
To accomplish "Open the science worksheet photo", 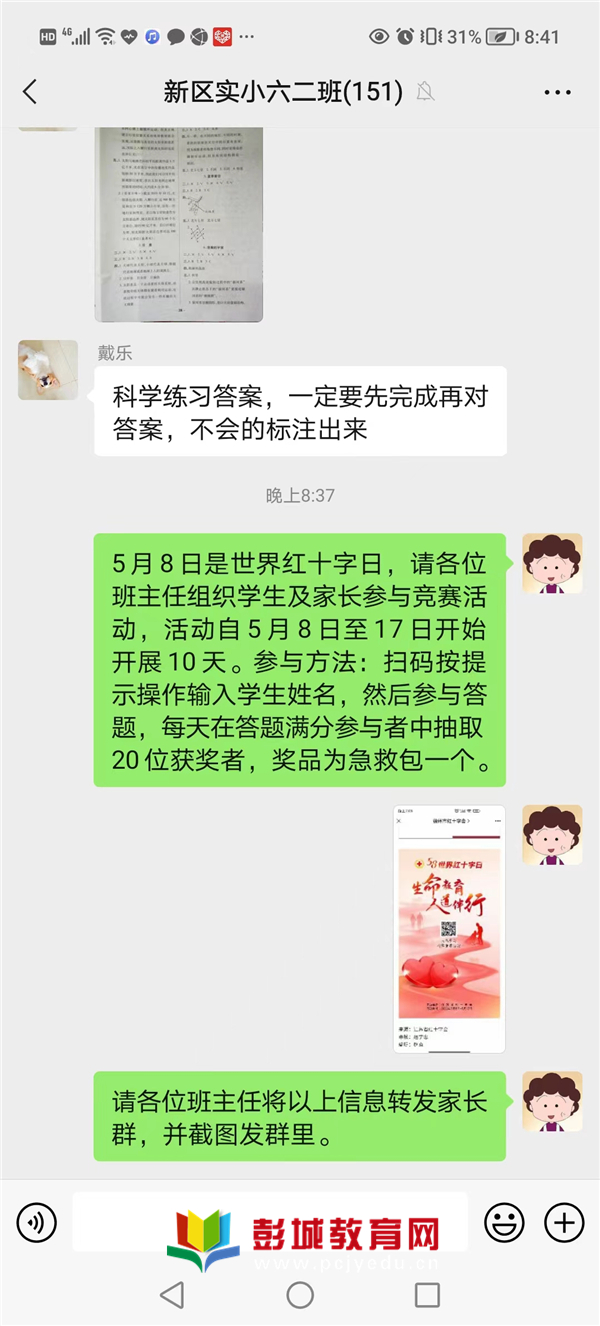I will [179, 225].
